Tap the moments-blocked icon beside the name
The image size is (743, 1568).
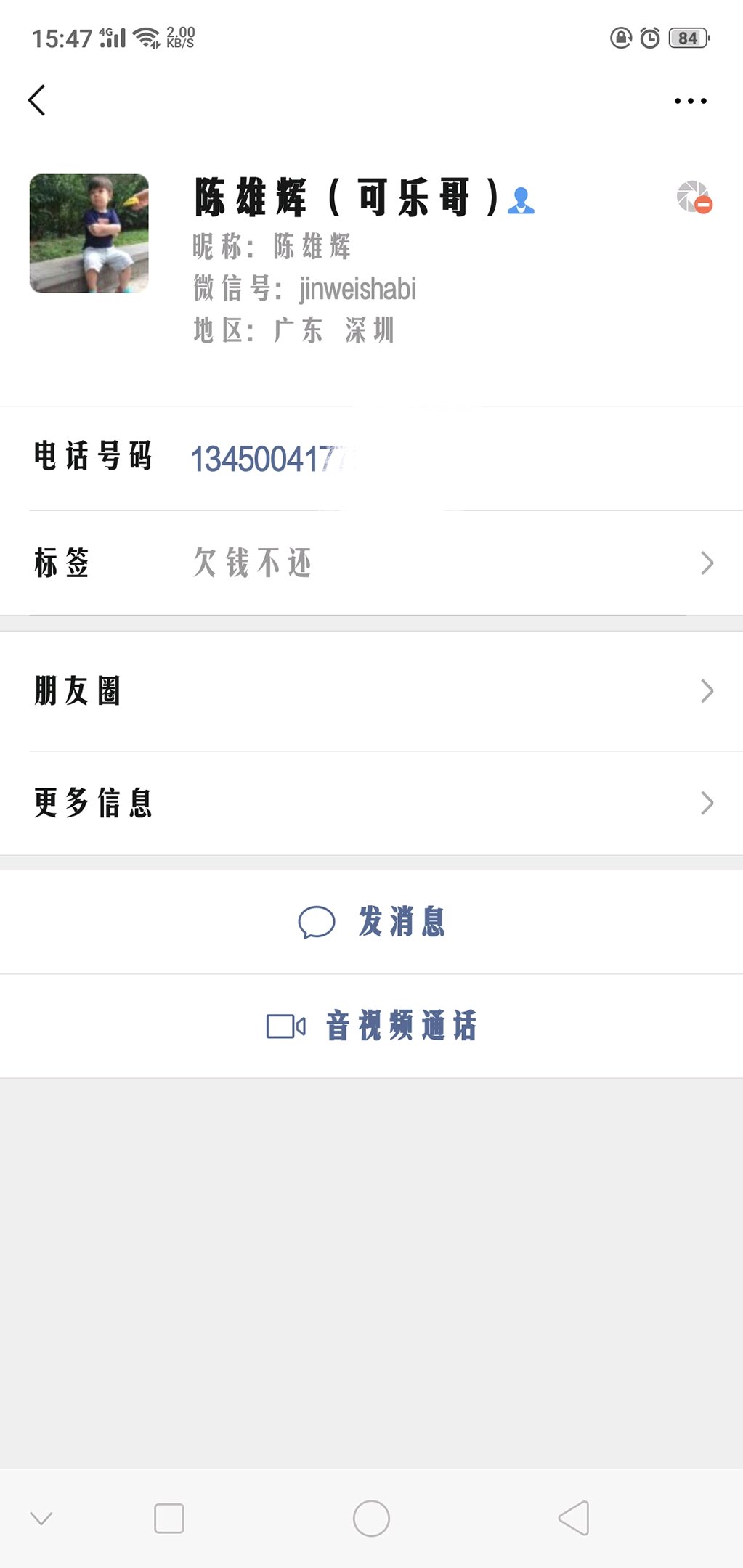tap(694, 197)
